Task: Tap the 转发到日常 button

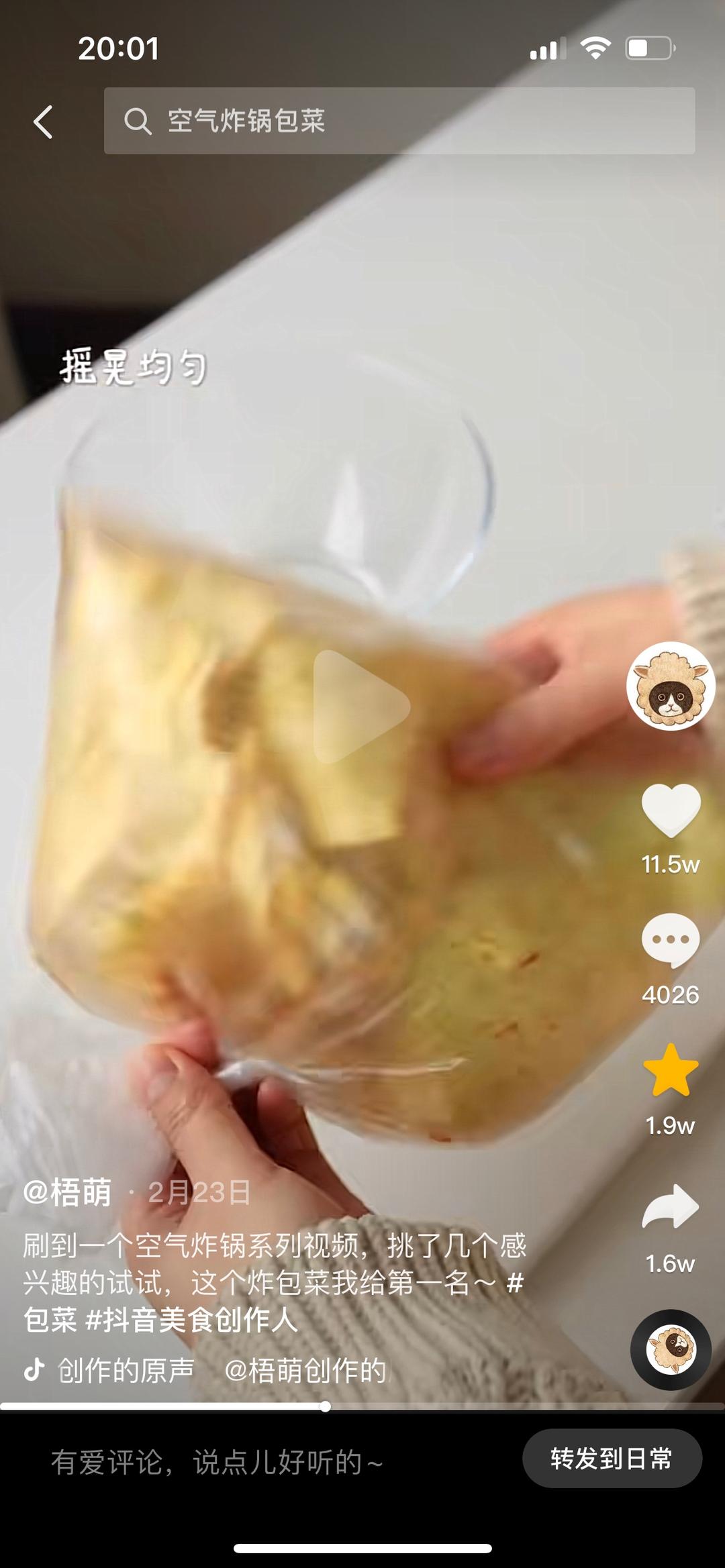Action: tap(612, 1459)
